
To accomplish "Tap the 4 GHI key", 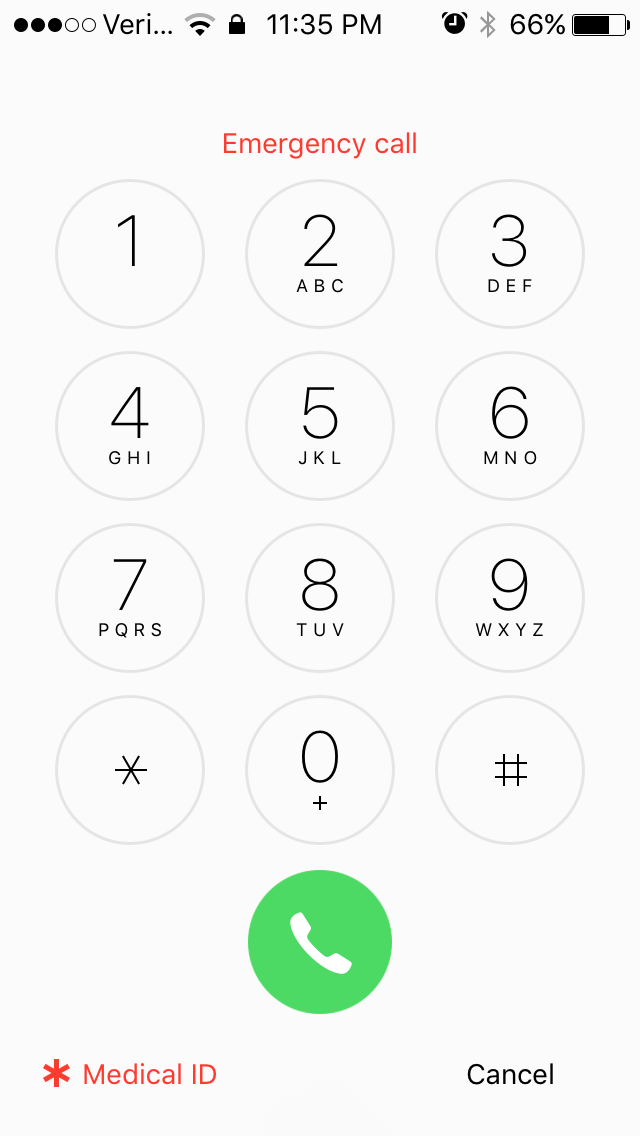I will [130, 426].
